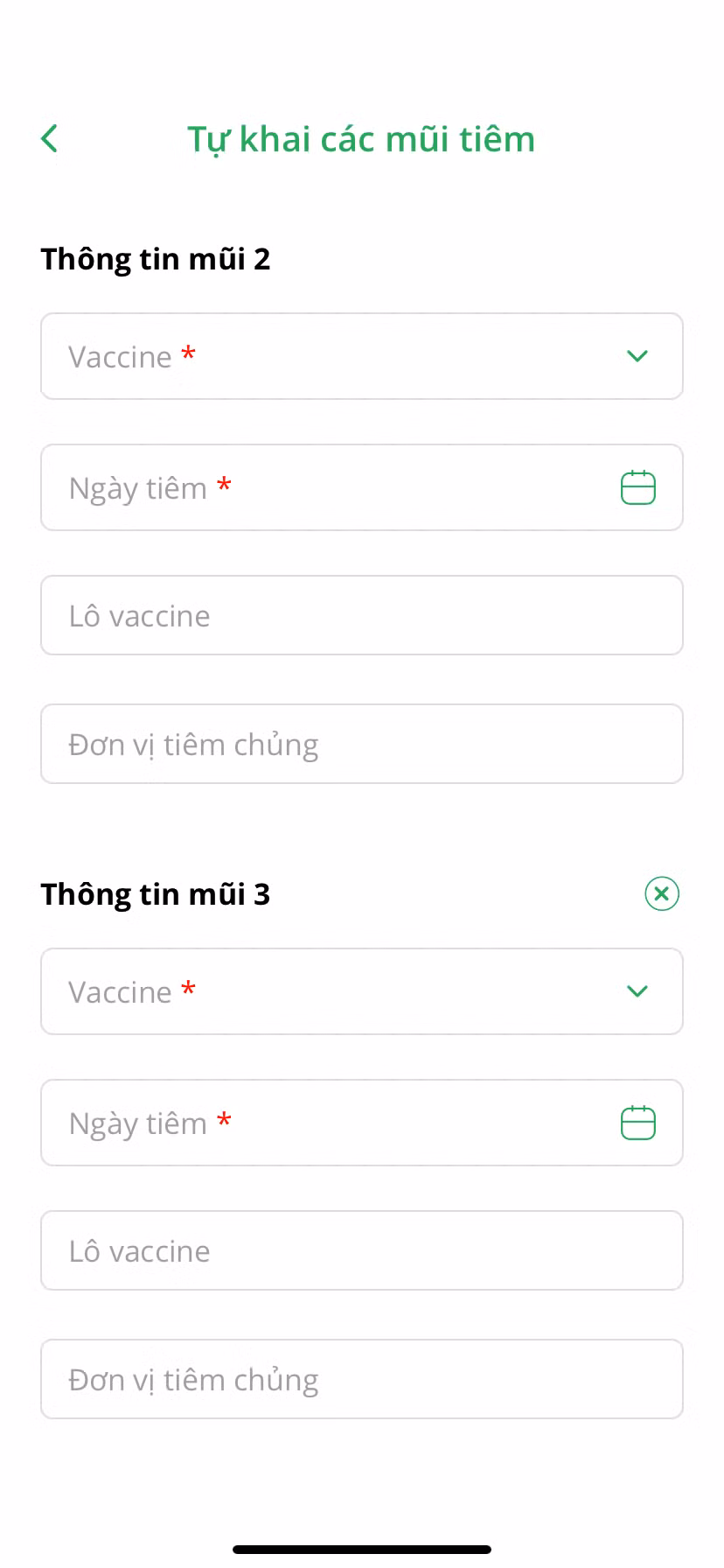Click the Đơn vị tiêm chủng field for mũi 3
Viewport: 724px width, 1568px height.
pyautogui.click(x=362, y=1379)
